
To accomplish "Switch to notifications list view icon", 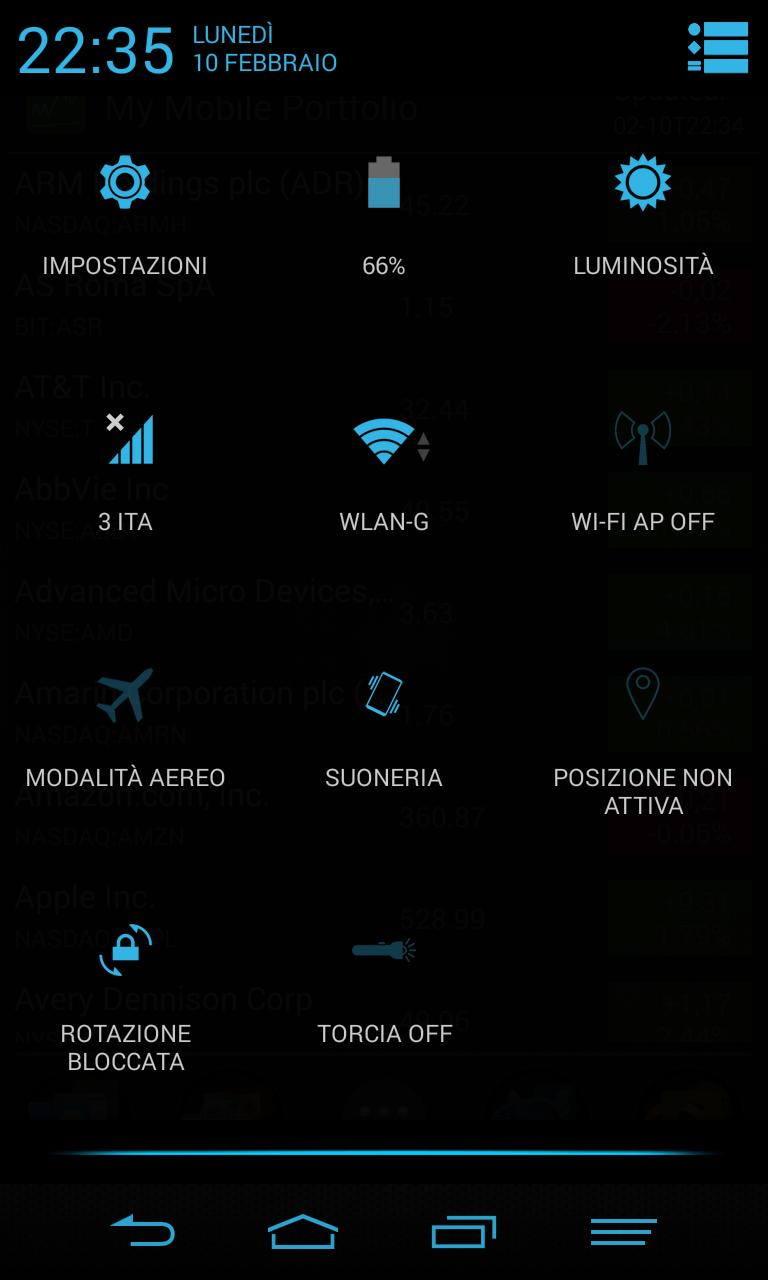I will (718, 47).
